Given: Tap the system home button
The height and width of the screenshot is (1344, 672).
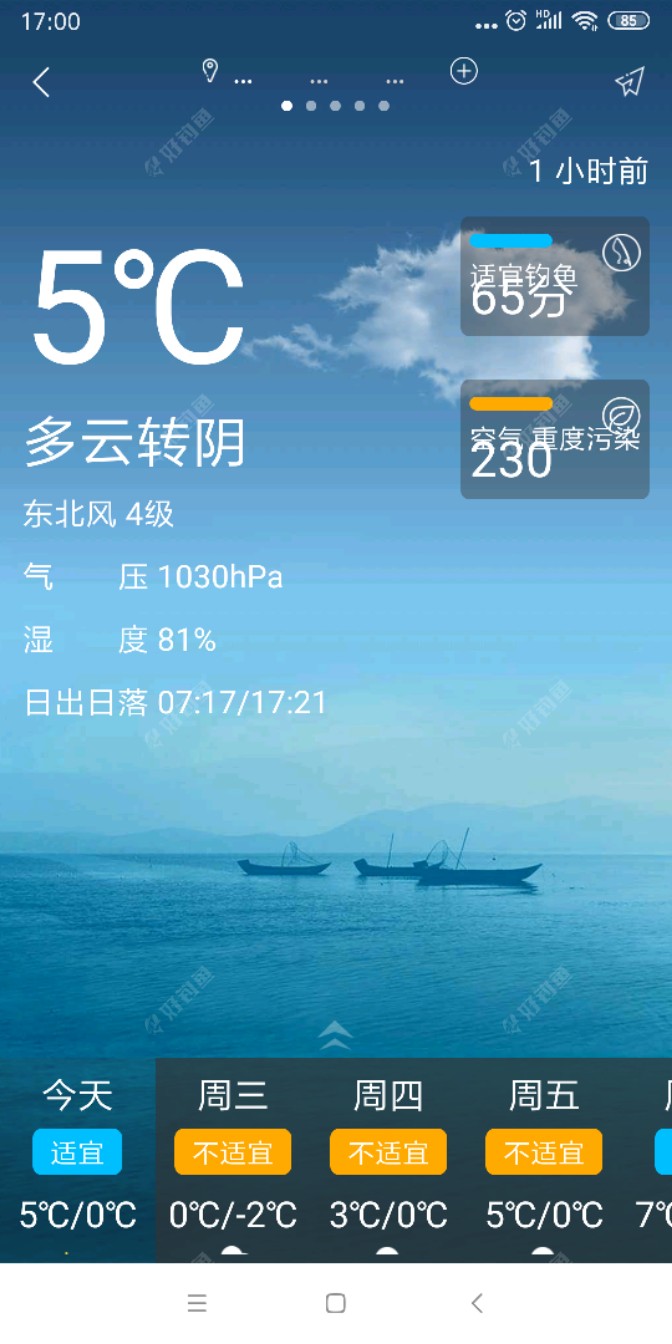Looking at the screenshot, I should coord(336,1303).
